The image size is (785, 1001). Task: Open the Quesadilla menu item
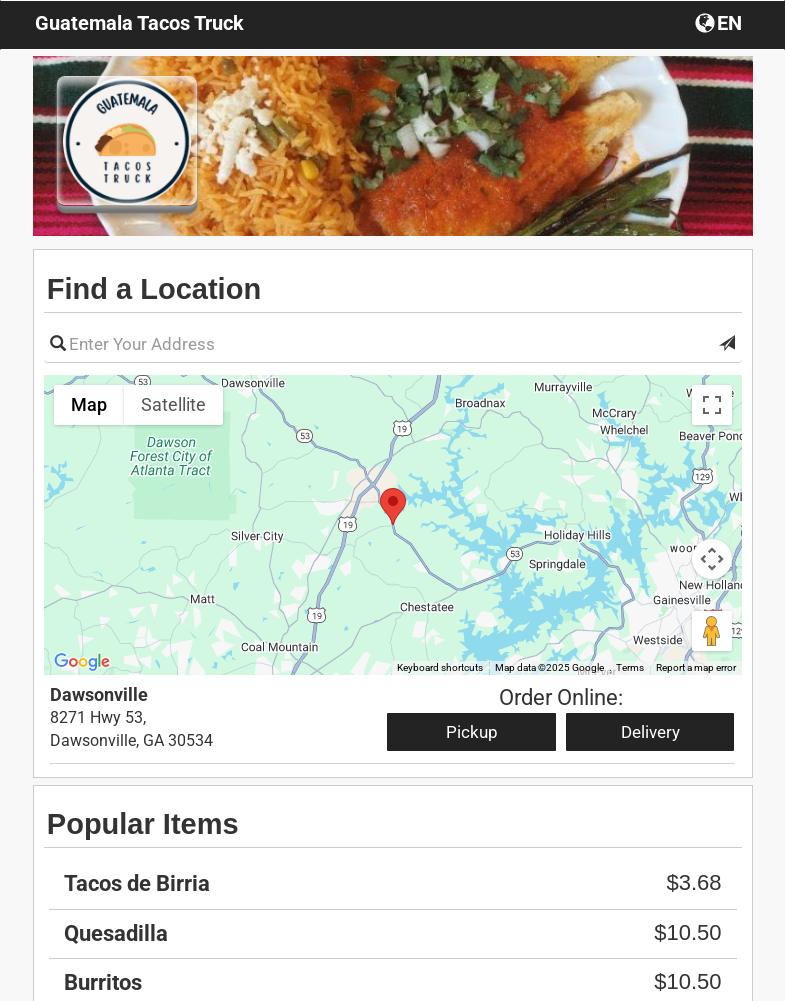pyautogui.click(x=116, y=934)
